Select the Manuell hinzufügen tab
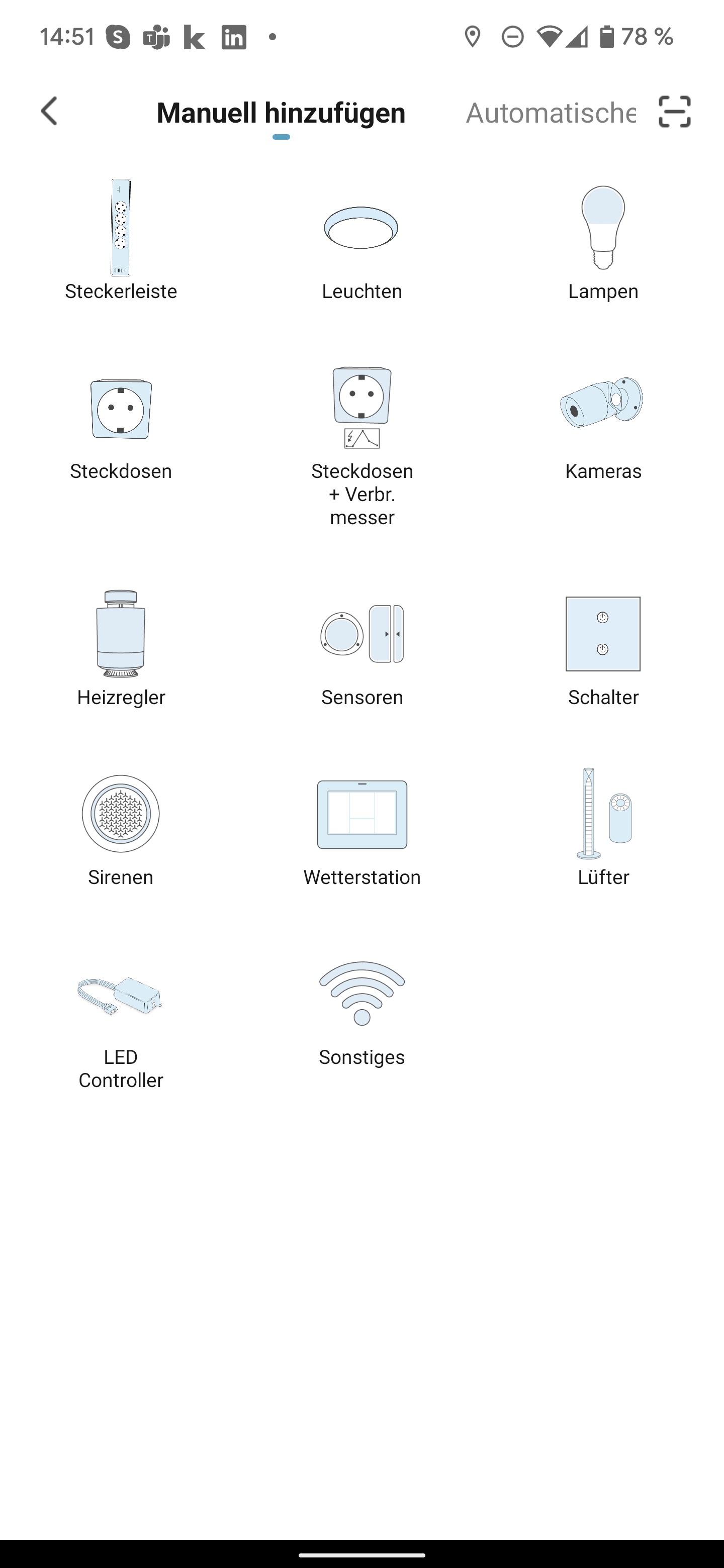The height and width of the screenshot is (1568, 724). pyautogui.click(x=281, y=113)
